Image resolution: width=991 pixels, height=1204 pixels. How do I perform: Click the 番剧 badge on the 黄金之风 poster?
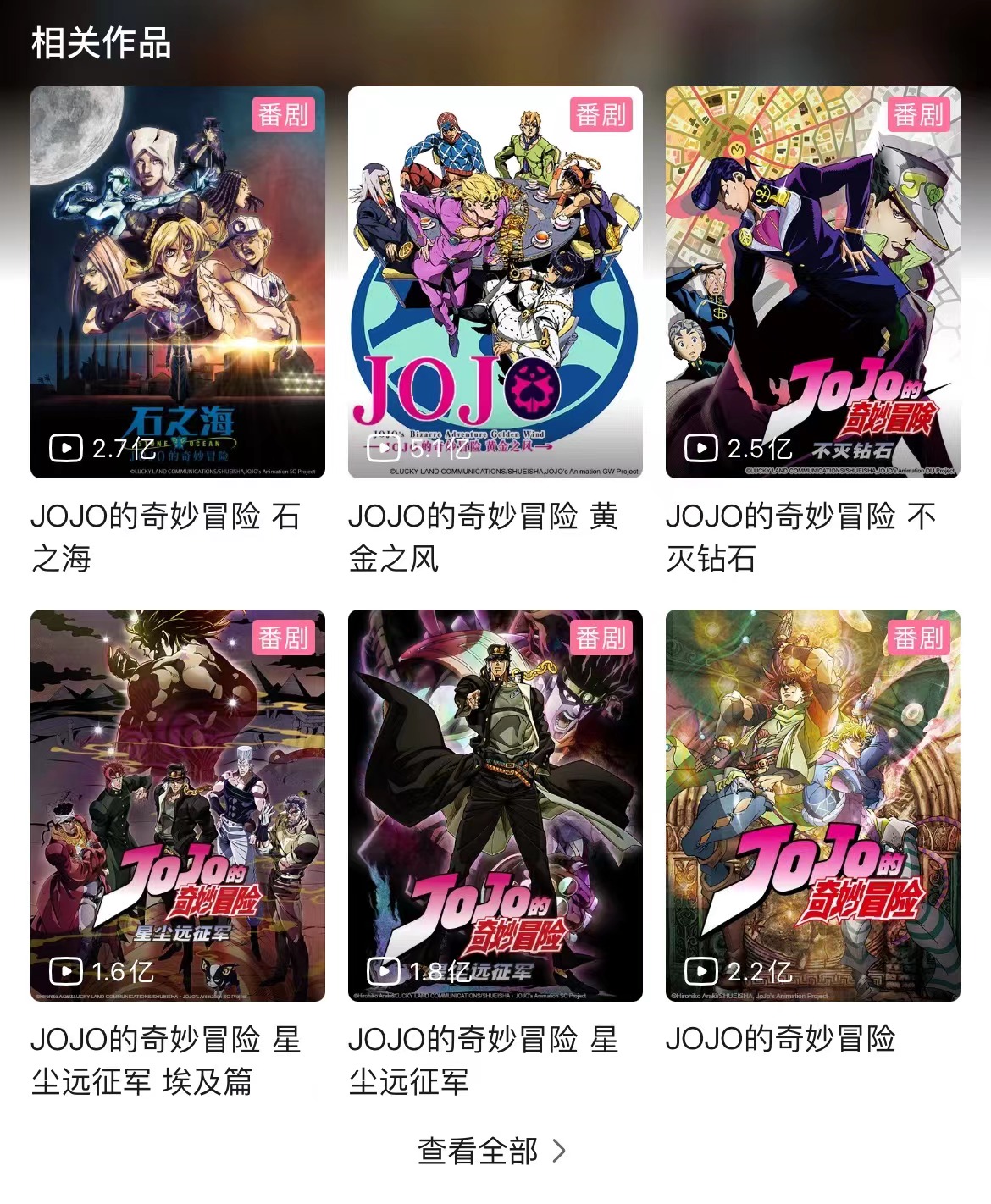coord(603,113)
